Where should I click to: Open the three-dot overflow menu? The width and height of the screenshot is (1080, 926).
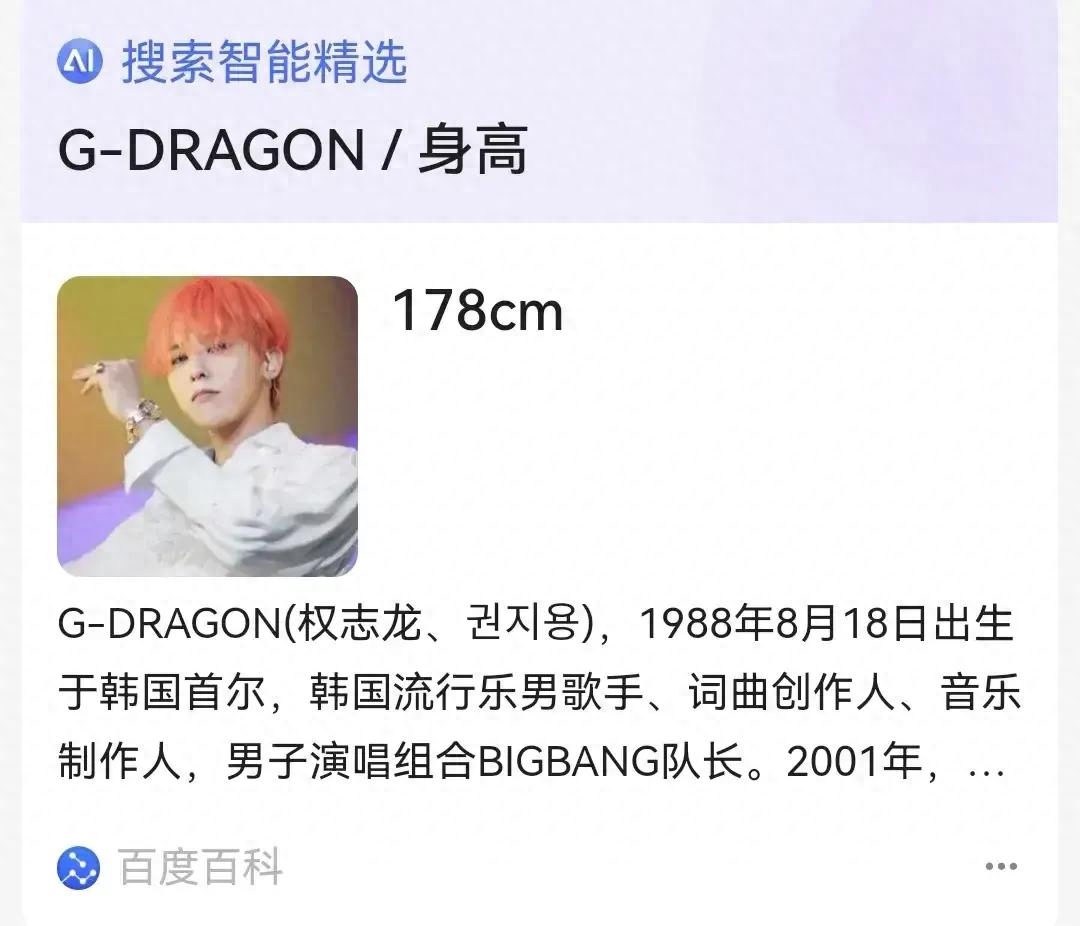point(1001,867)
